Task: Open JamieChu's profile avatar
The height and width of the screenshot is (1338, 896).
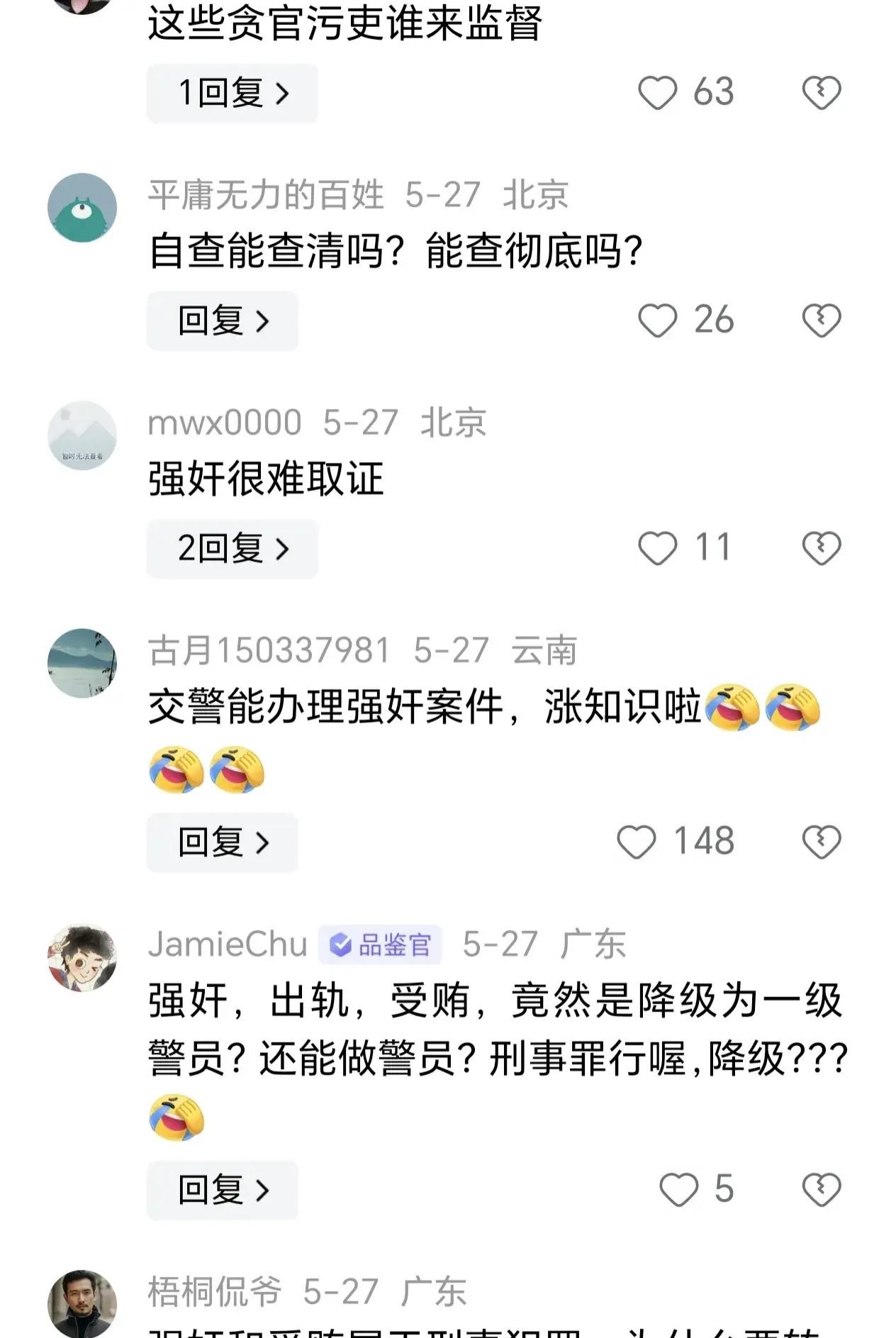Action: (x=82, y=957)
